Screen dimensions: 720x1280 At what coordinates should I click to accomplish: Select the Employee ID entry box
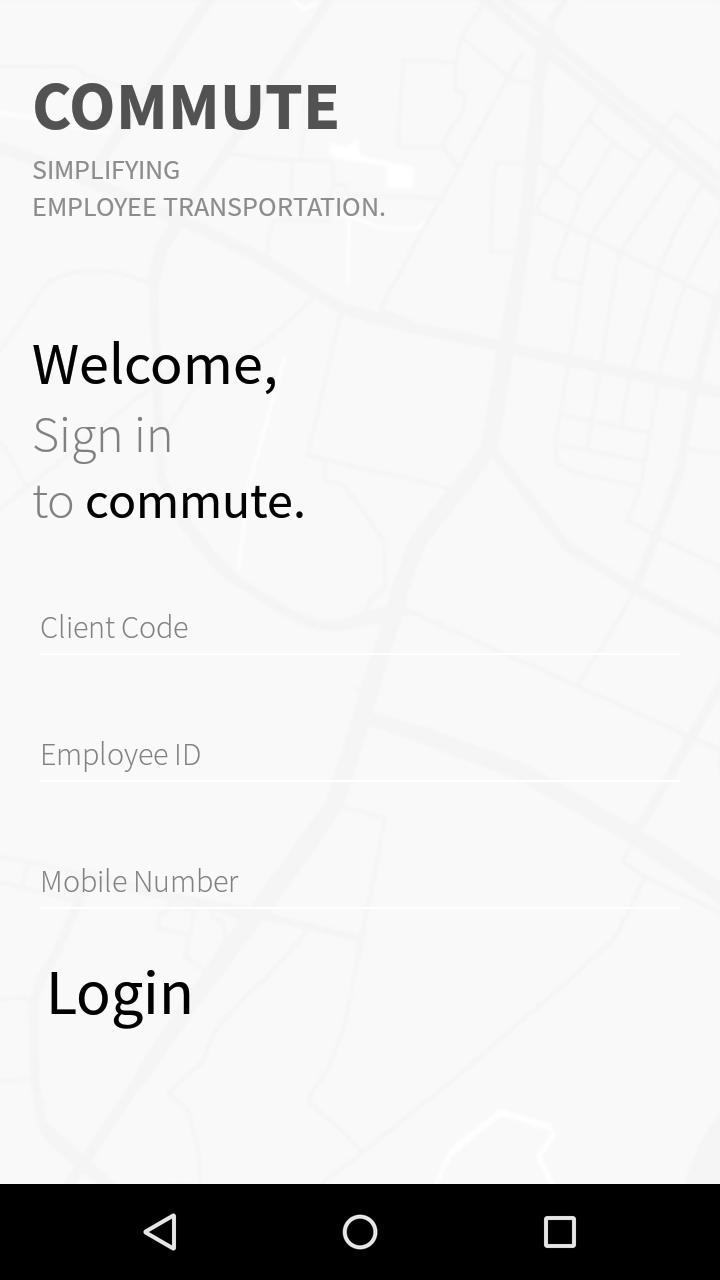pyautogui.click(x=360, y=754)
